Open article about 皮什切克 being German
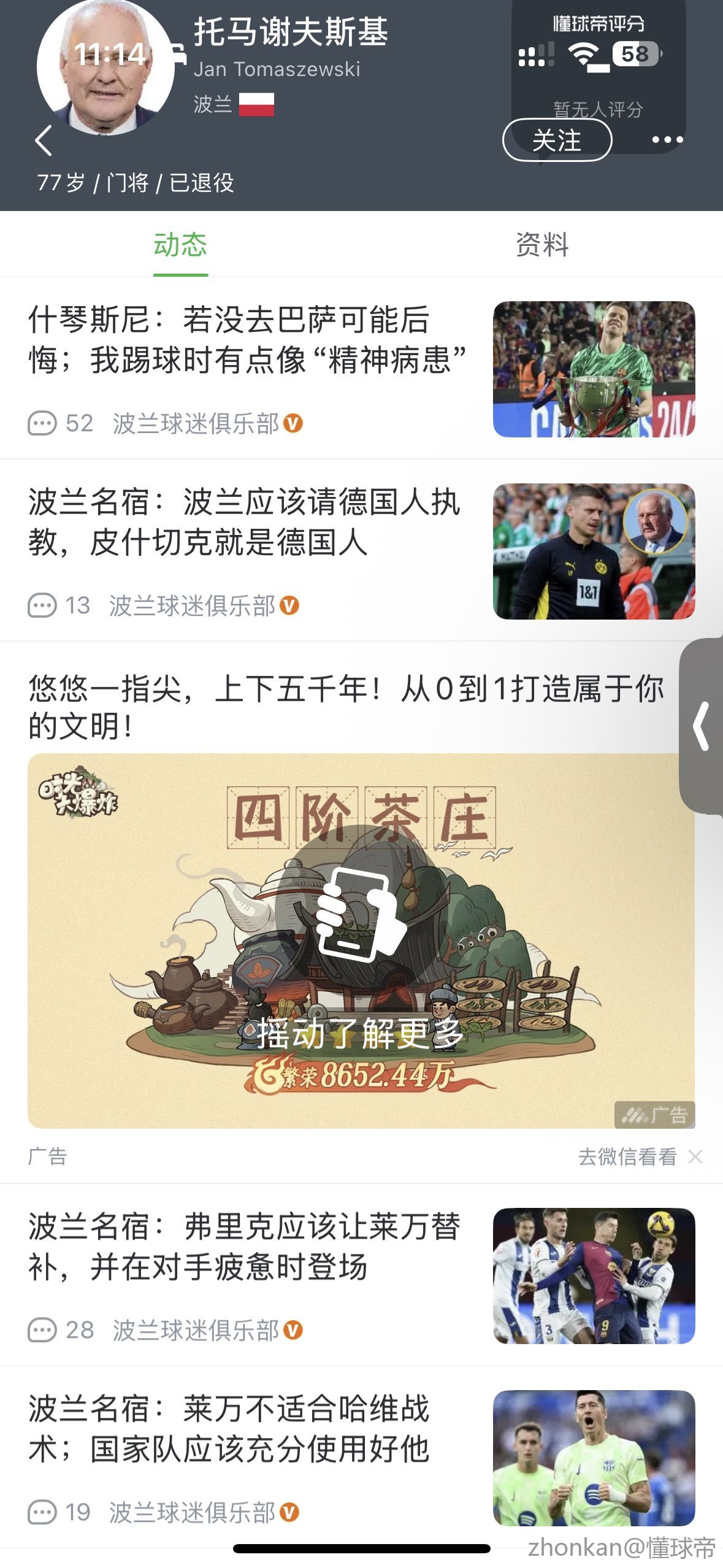This screenshot has height=1568, width=723. point(245,521)
